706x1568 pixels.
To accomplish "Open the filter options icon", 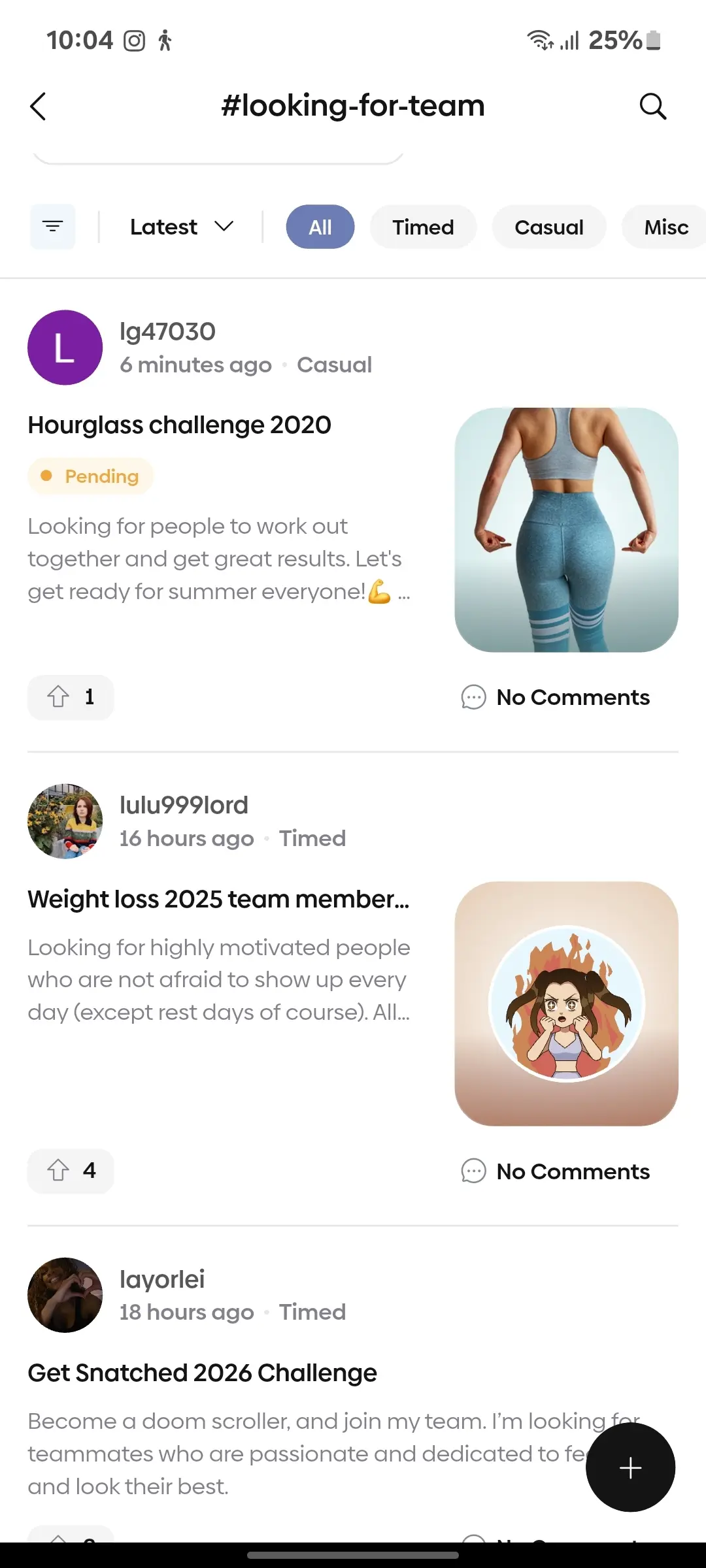I will pyautogui.click(x=53, y=227).
